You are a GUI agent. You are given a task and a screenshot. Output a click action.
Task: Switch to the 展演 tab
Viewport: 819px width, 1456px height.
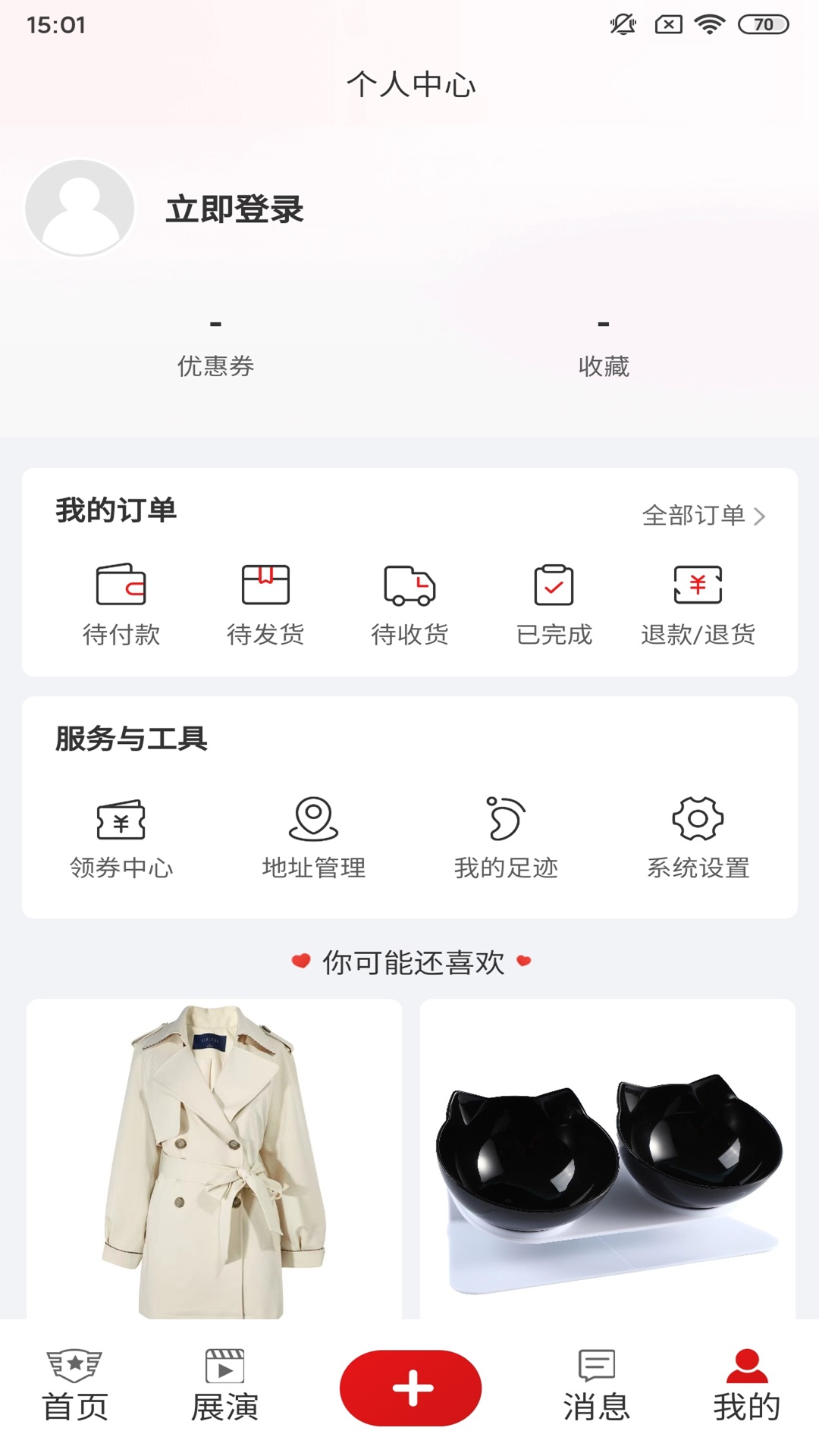224,1386
